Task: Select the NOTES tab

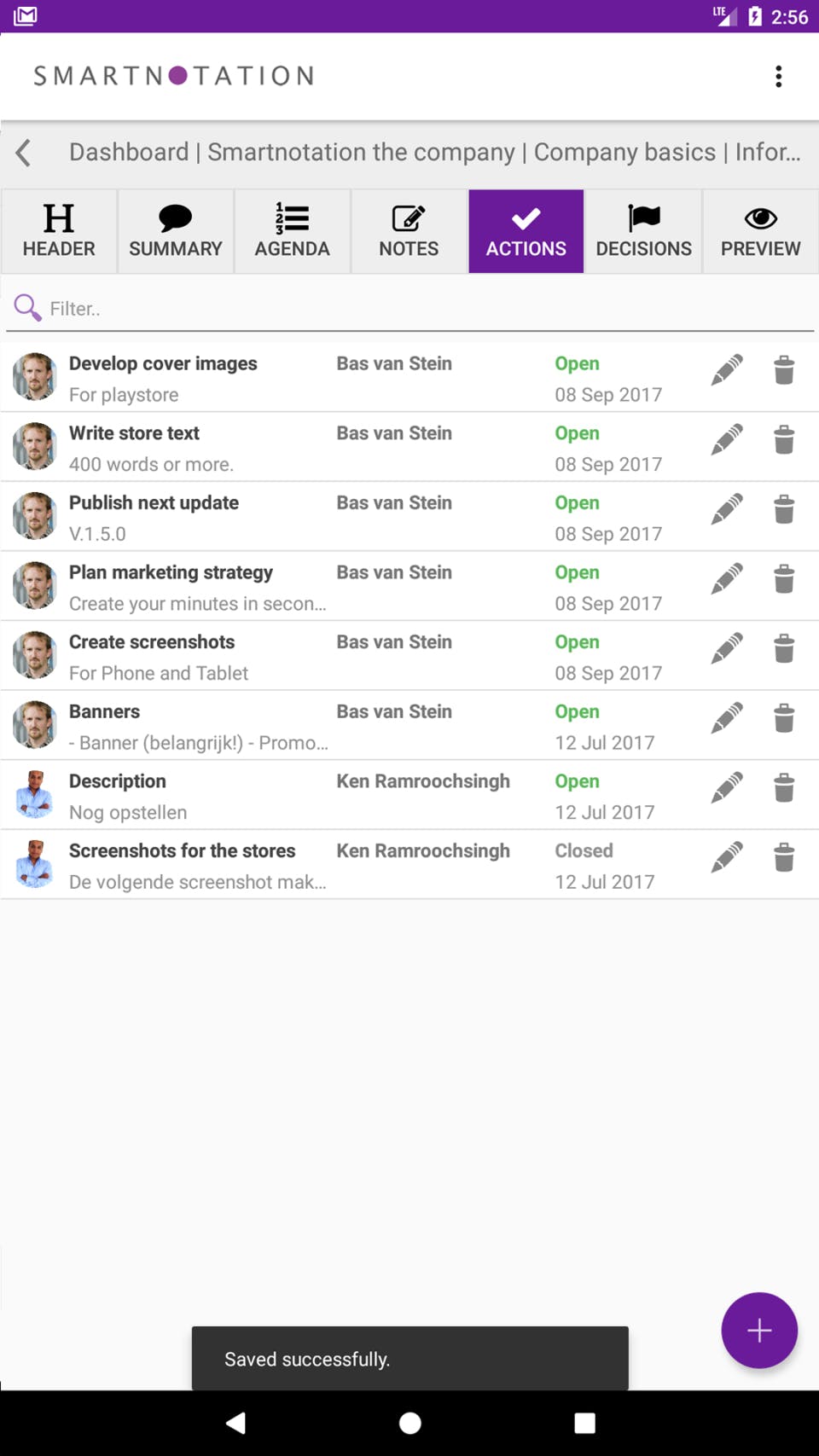Action: pyautogui.click(x=409, y=231)
